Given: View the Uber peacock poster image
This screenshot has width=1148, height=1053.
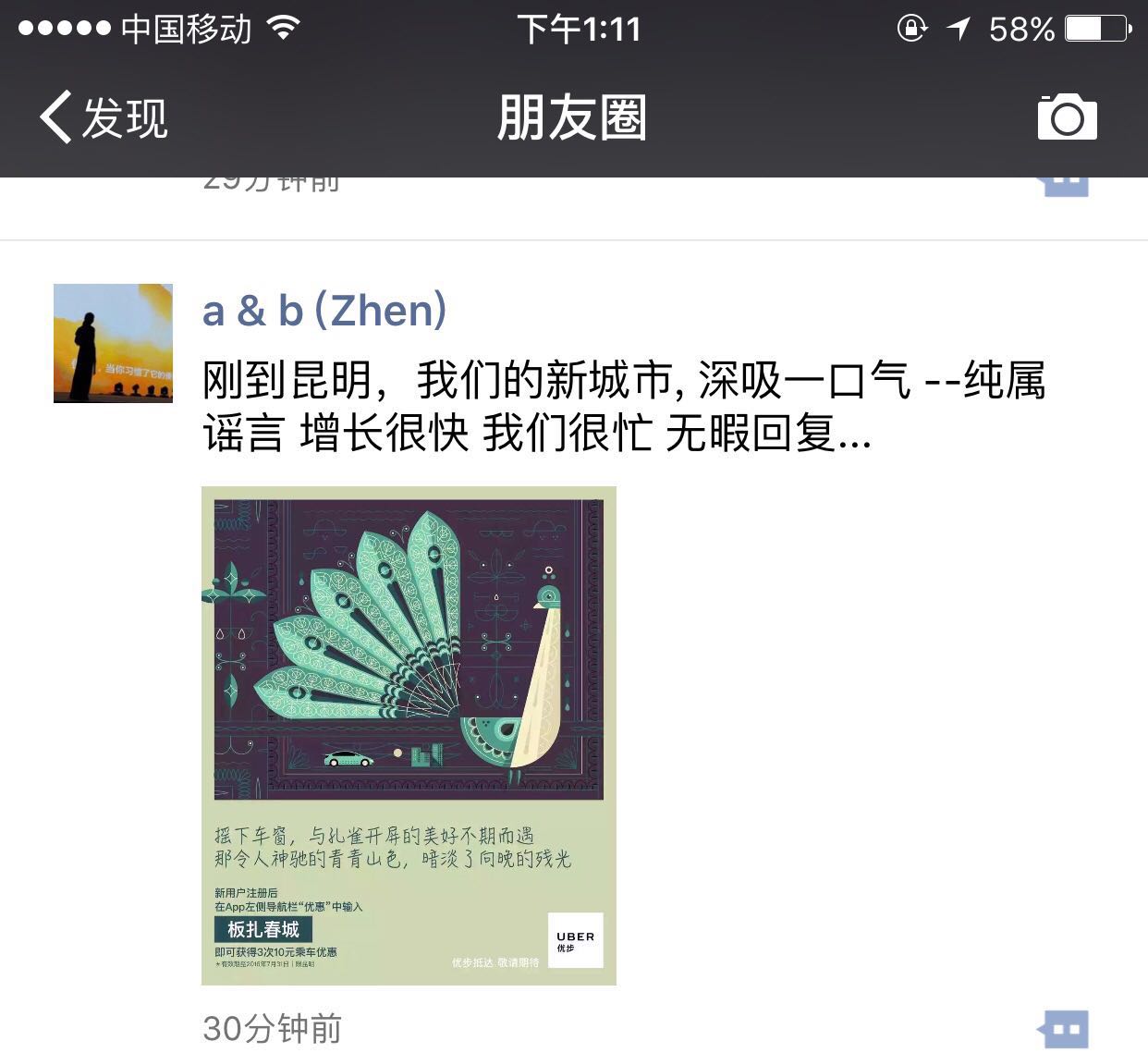Looking at the screenshot, I should coord(409,735).
